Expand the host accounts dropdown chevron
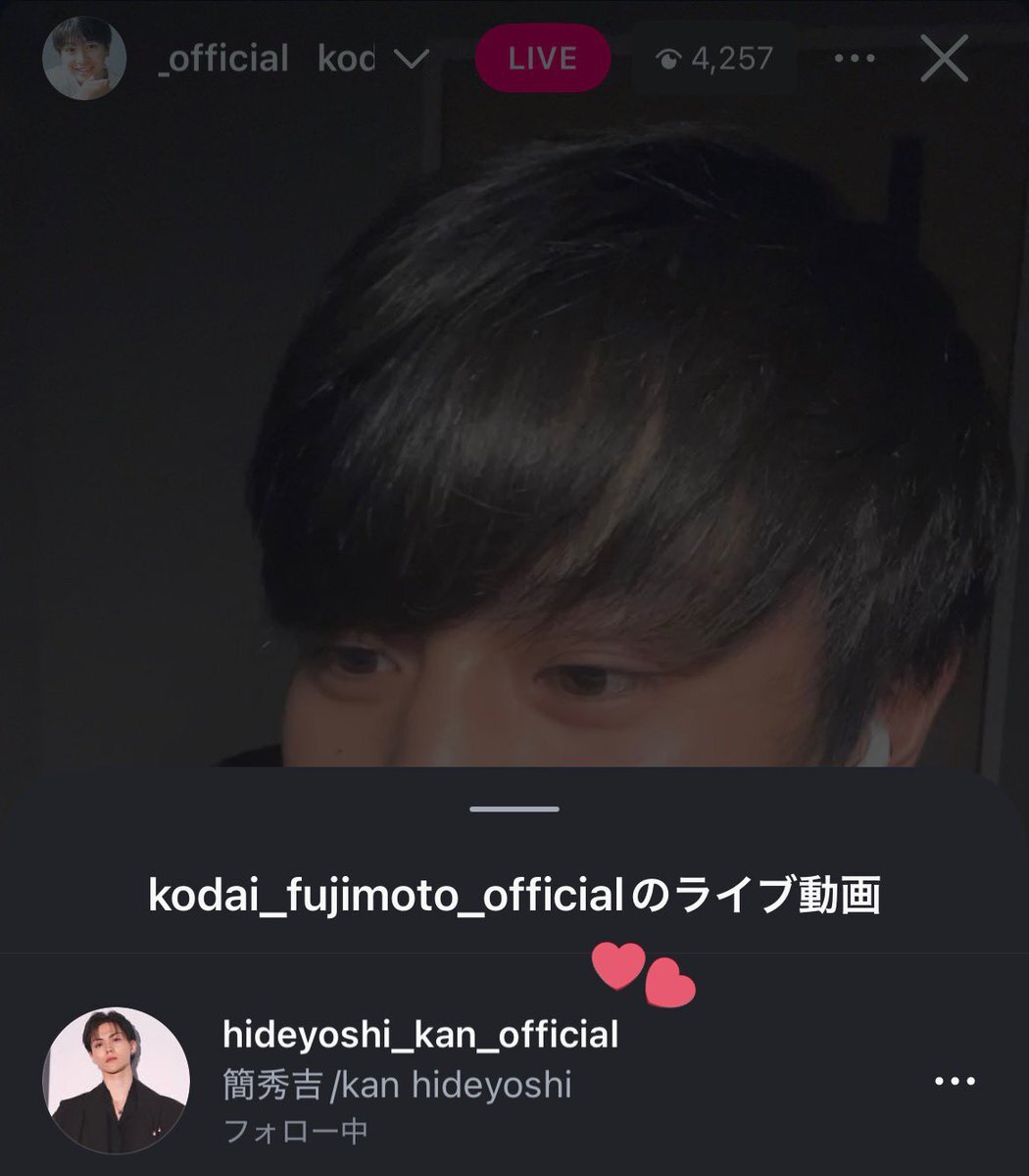1029x1176 pixels. point(411,59)
